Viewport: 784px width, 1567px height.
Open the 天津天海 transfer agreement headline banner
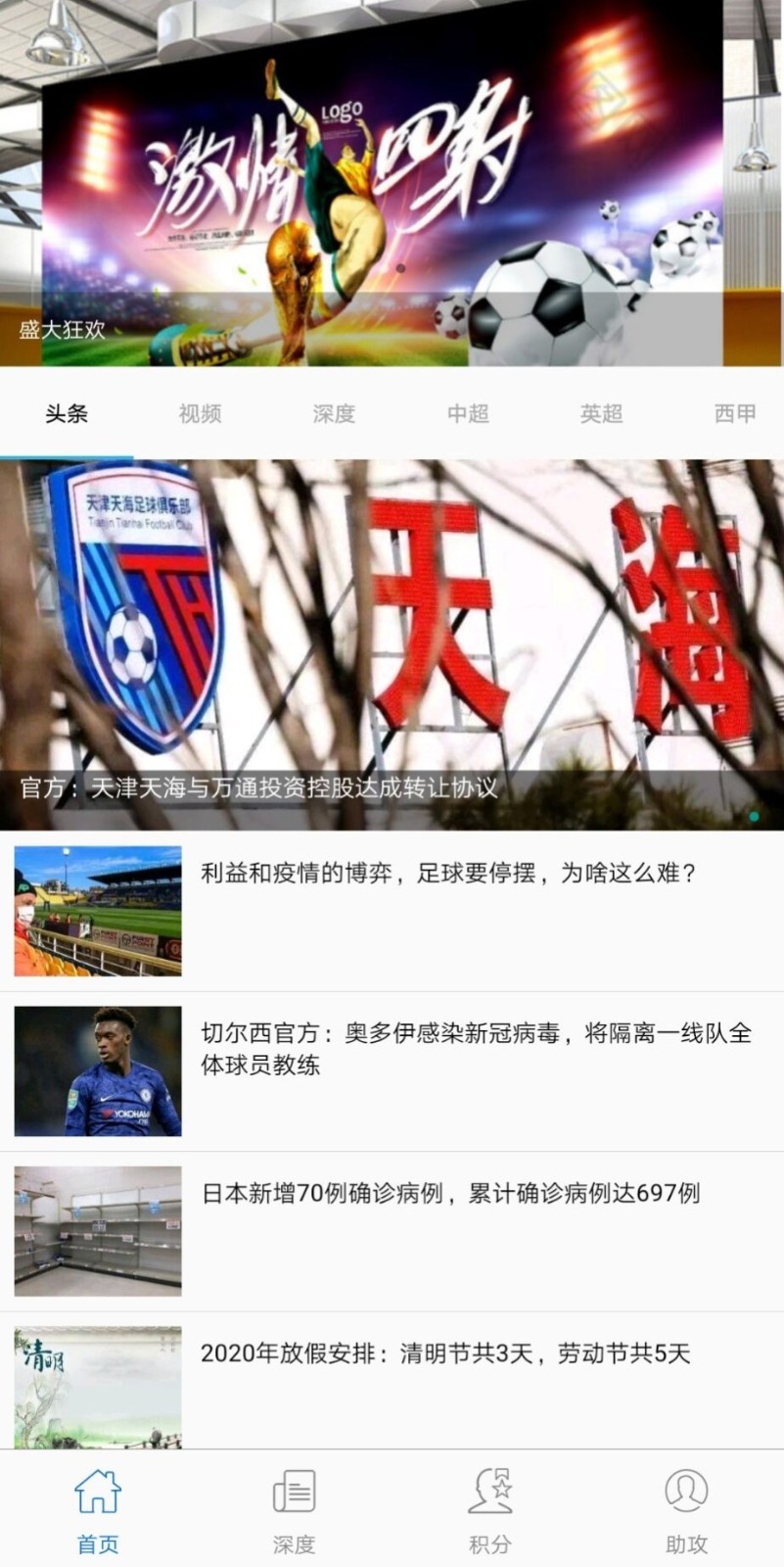pos(392,646)
